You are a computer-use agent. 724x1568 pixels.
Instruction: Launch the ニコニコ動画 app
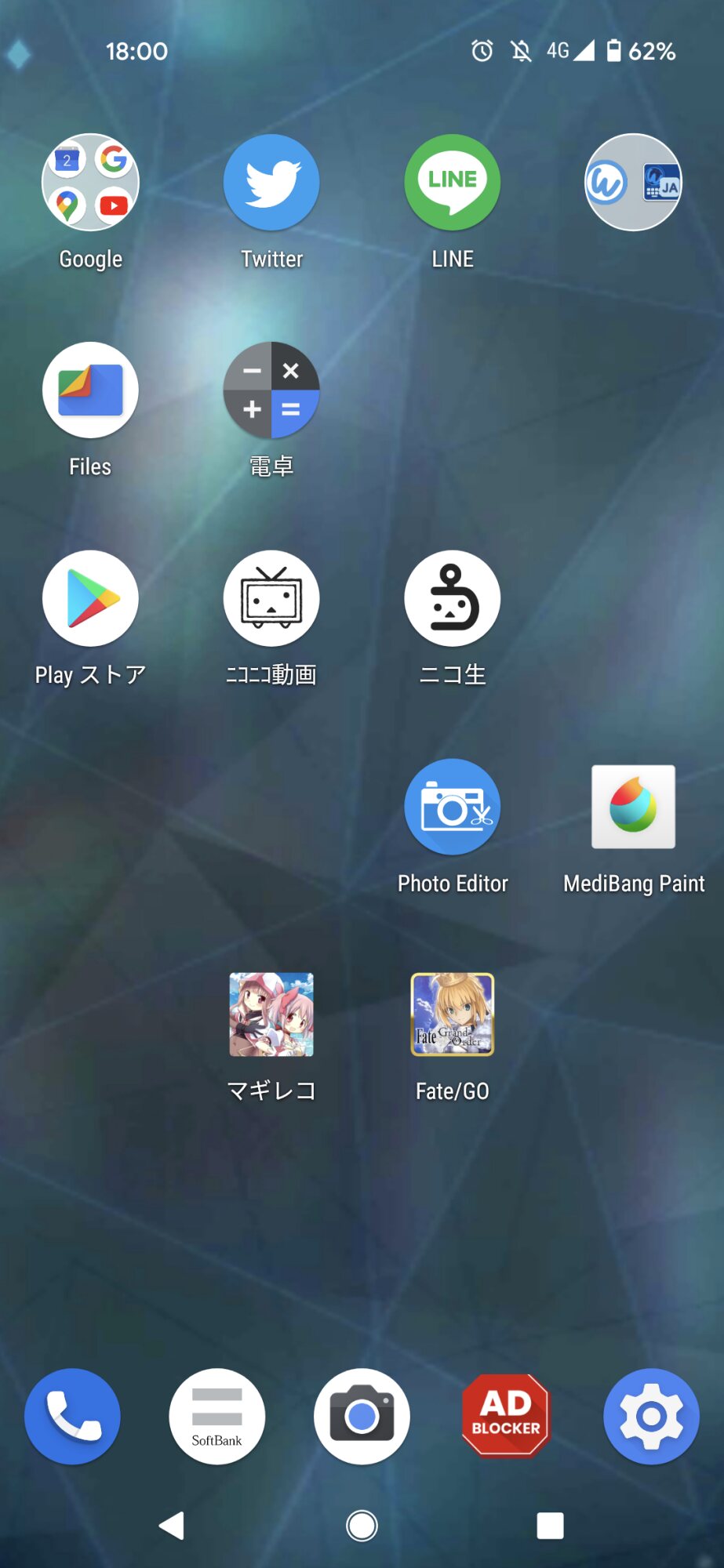tap(271, 599)
